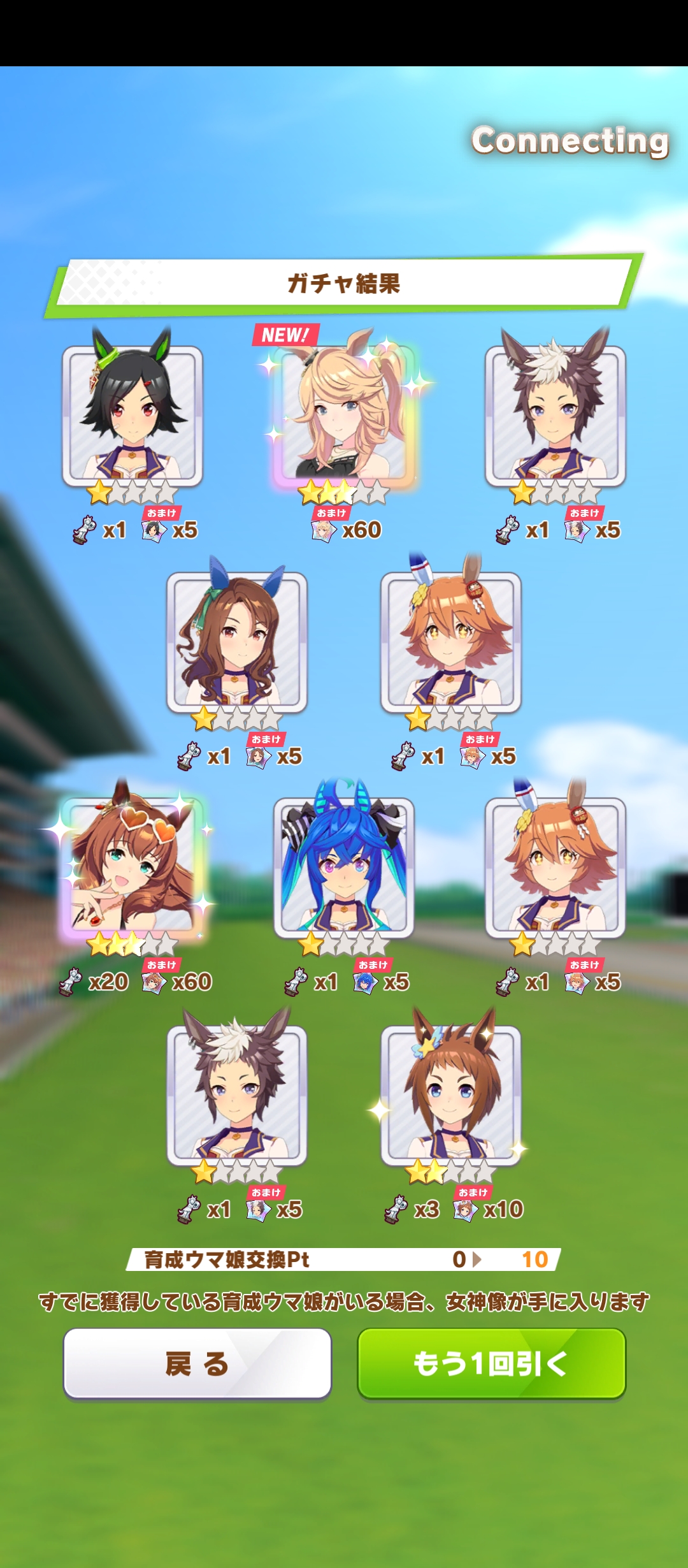Pull again with もう1回引く button
The width and height of the screenshot is (688, 1568).
point(491,1363)
